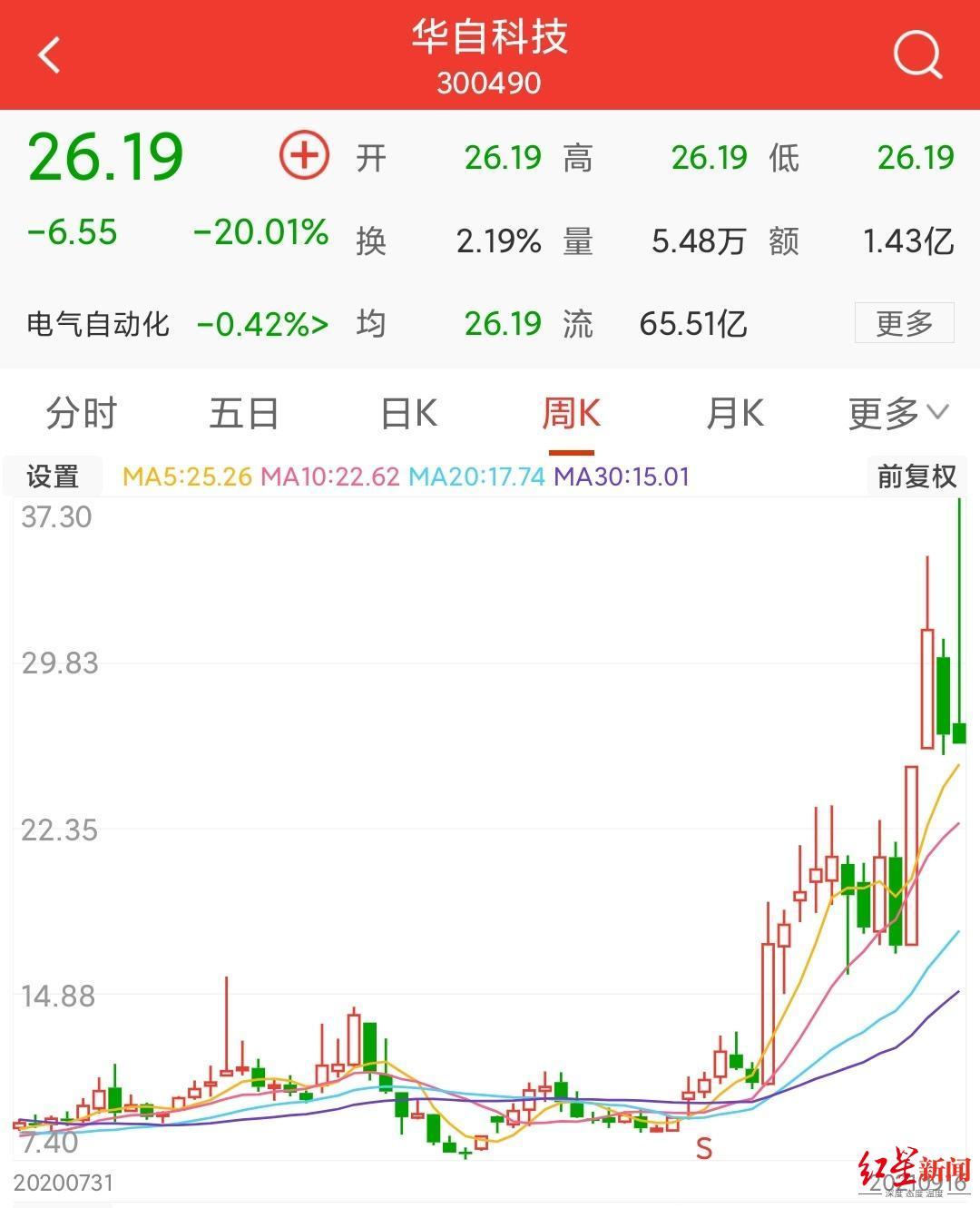Expand 更多 next to the stock details
980x1208 pixels.
[x=904, y=324]
